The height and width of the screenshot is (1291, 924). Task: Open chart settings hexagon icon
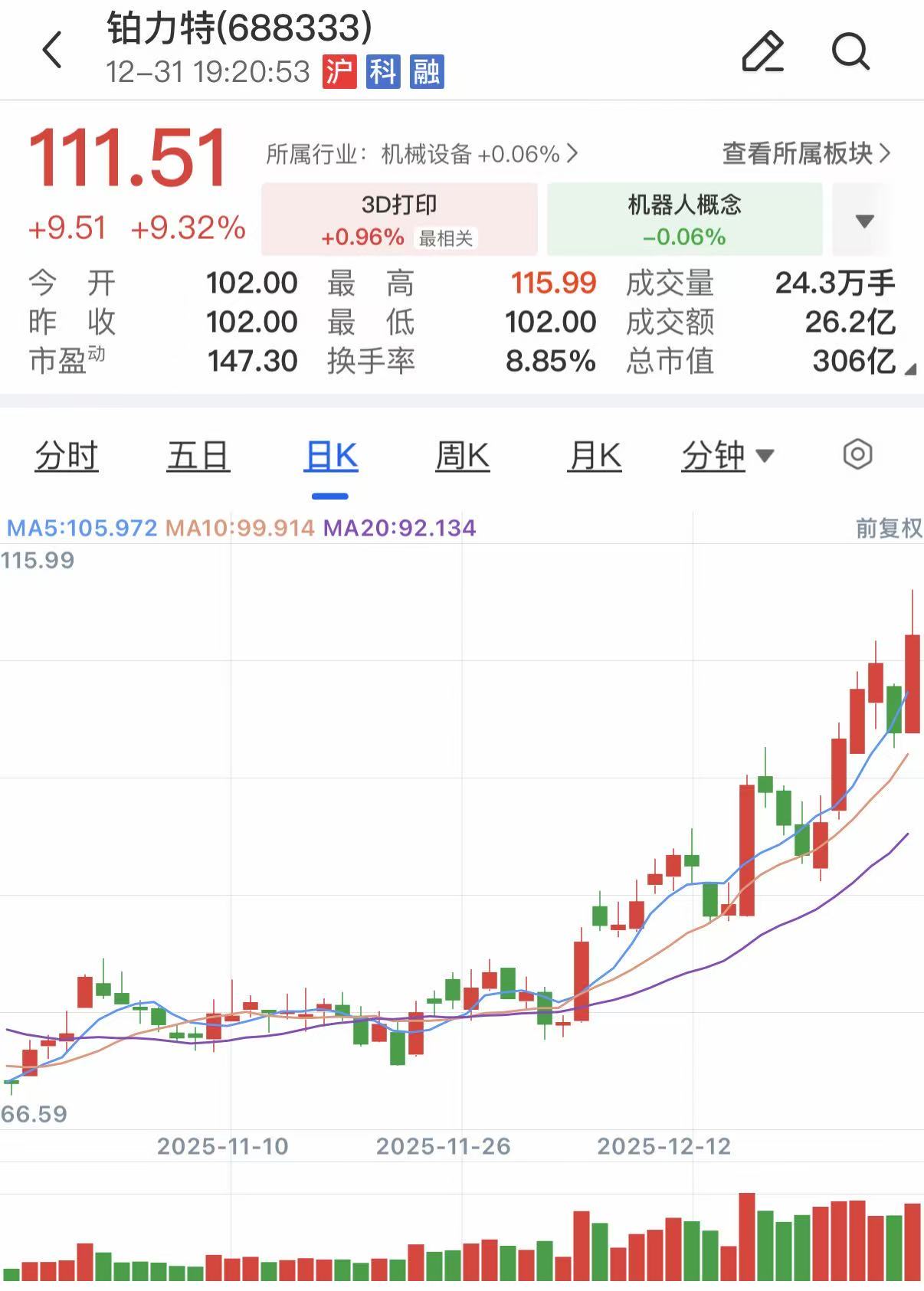click(857, 455)
